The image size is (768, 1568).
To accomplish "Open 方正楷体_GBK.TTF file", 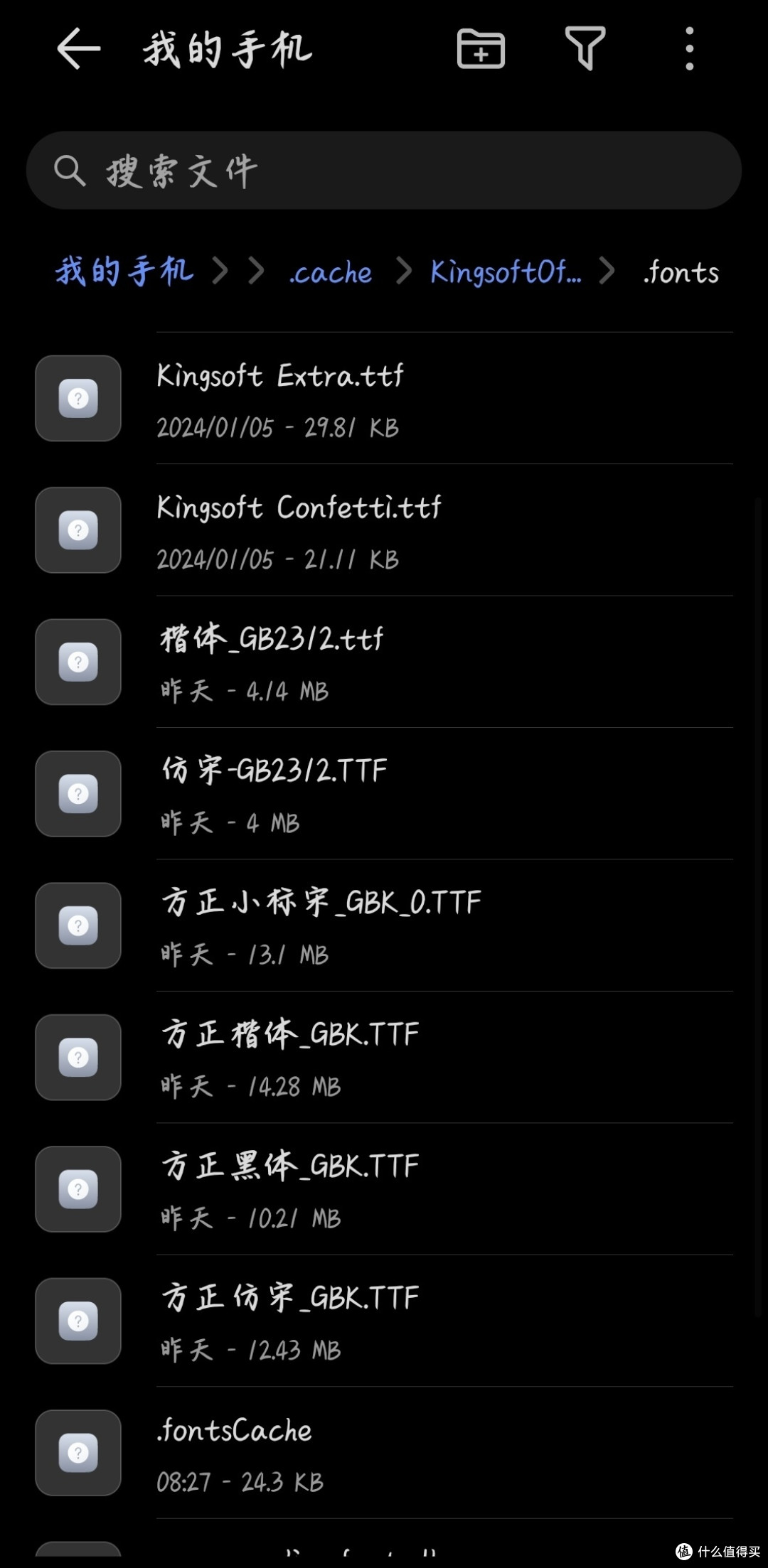I will coord(384,1058).
